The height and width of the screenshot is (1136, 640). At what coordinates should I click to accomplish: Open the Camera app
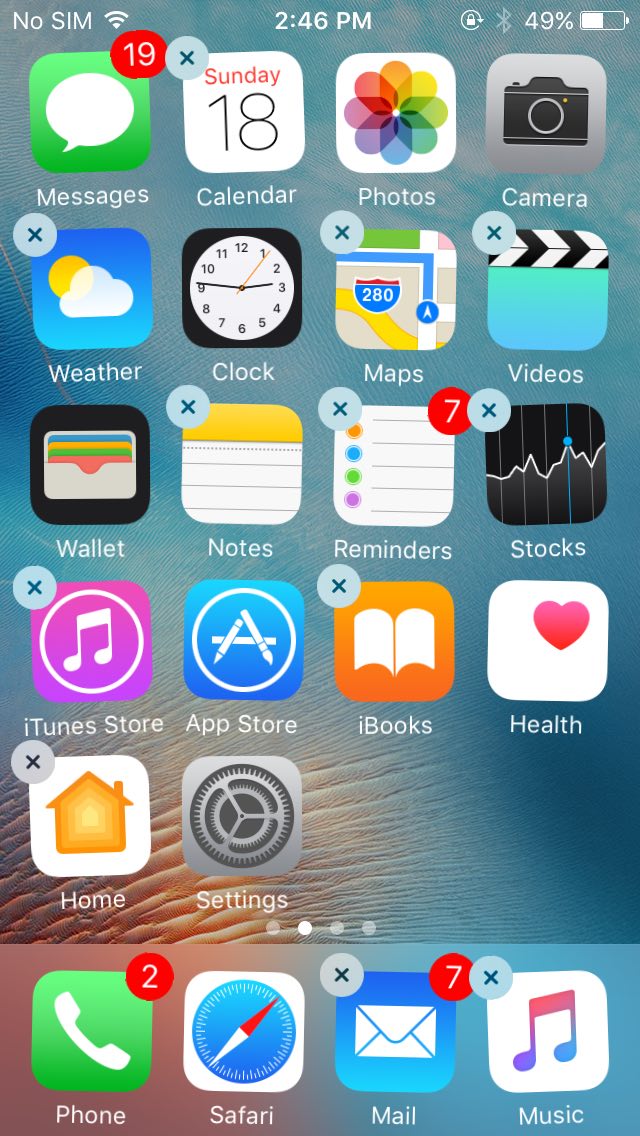(546, 113)
